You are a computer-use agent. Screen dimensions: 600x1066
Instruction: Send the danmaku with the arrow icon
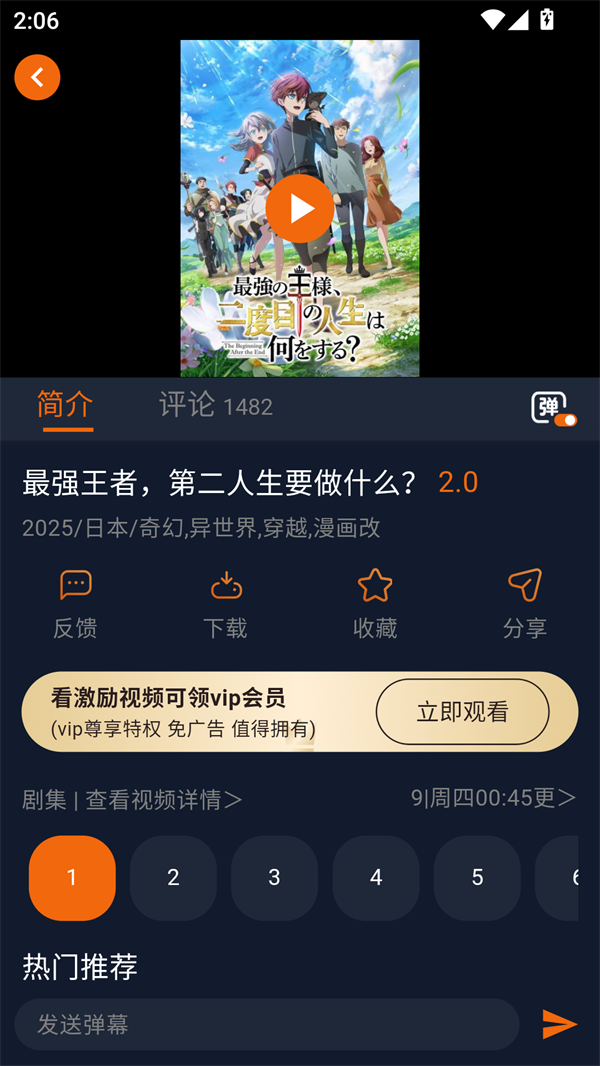[x=559, y=1024]
